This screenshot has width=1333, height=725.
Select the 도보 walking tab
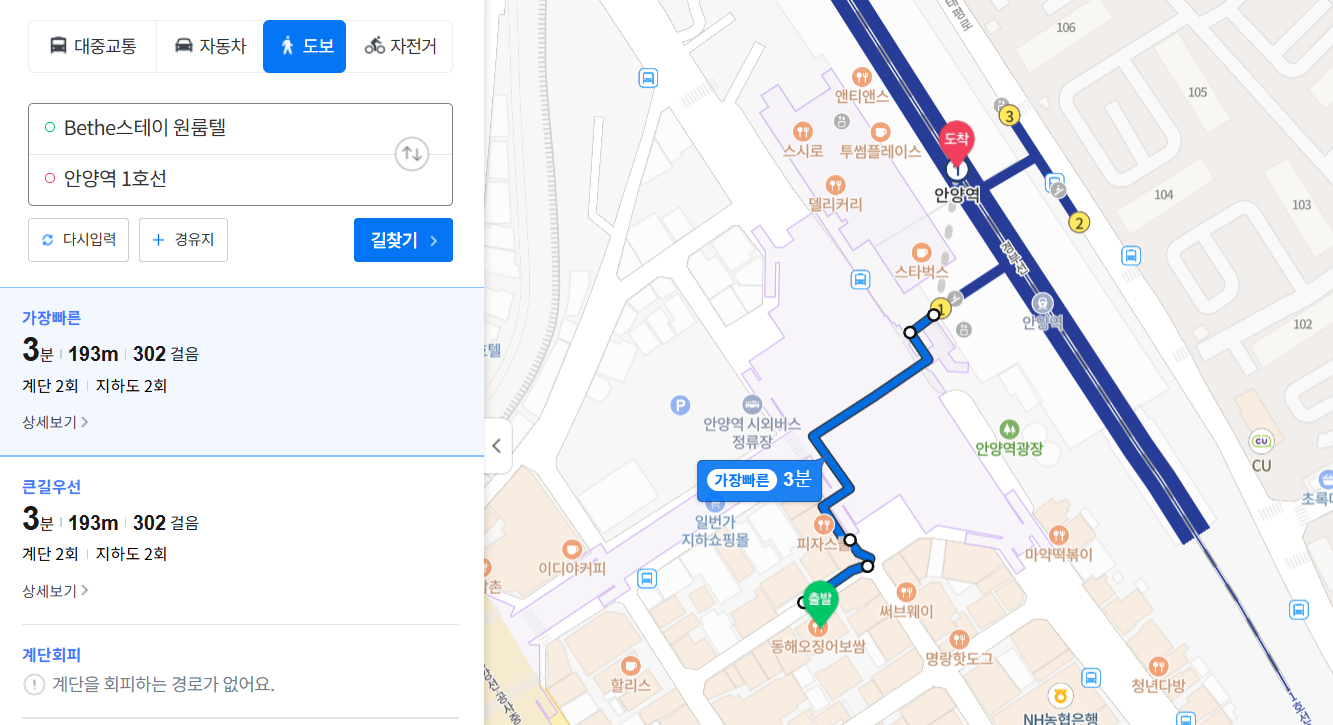(305, 46)
